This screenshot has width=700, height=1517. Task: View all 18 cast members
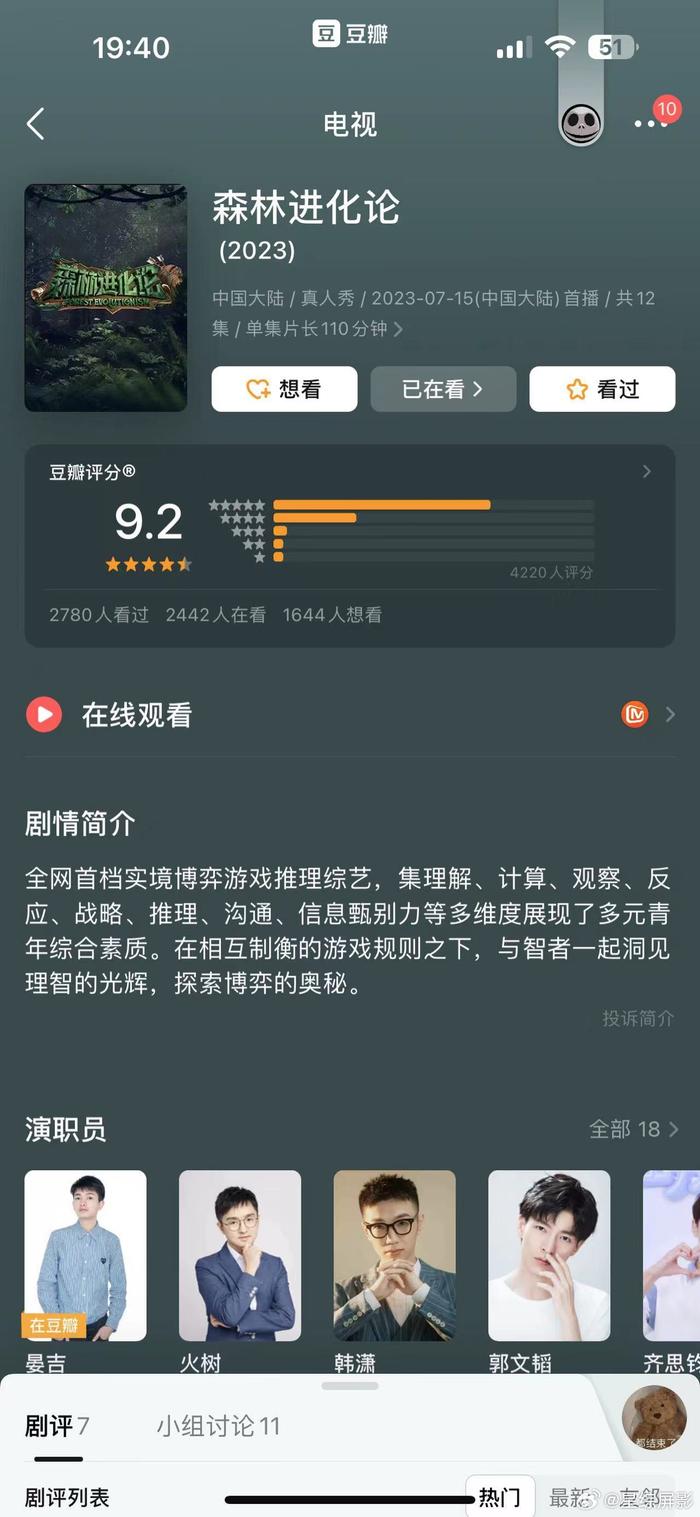(634, 1129)
